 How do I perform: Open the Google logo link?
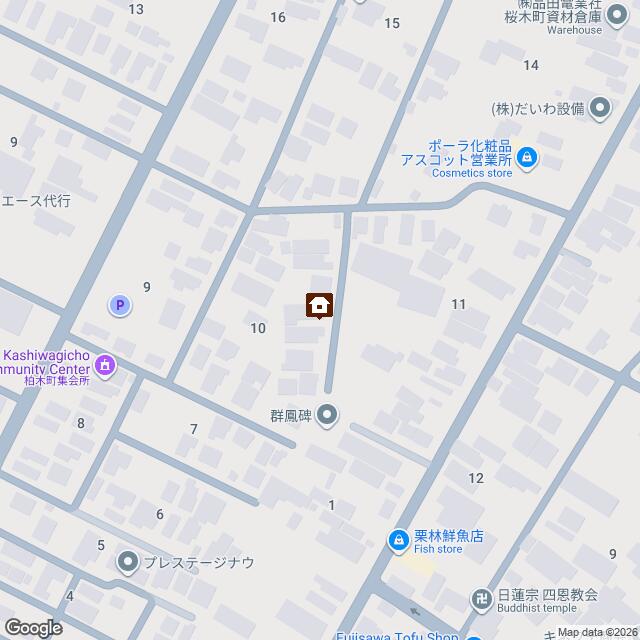coord(33,627)
